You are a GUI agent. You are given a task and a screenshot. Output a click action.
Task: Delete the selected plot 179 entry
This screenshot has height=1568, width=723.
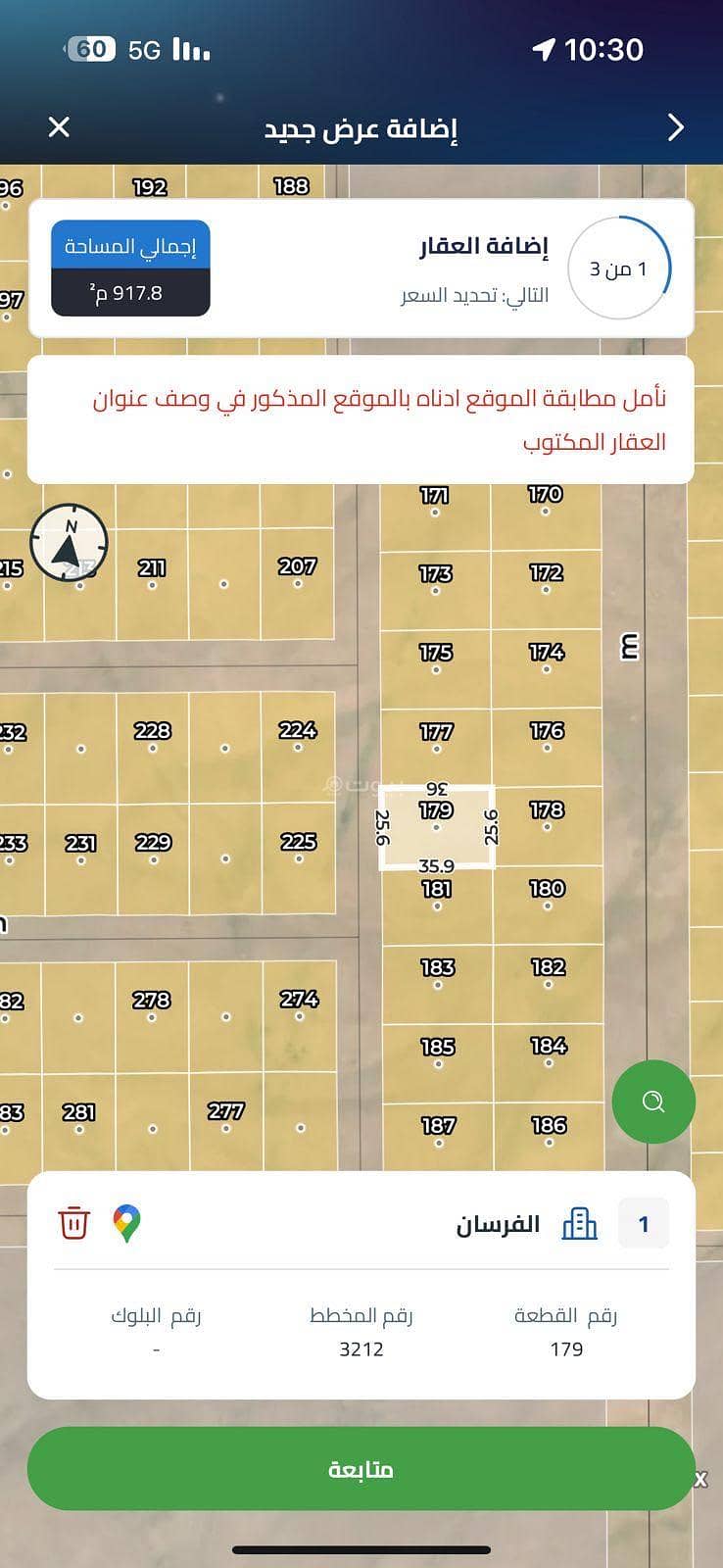(x=74, y=1223)
